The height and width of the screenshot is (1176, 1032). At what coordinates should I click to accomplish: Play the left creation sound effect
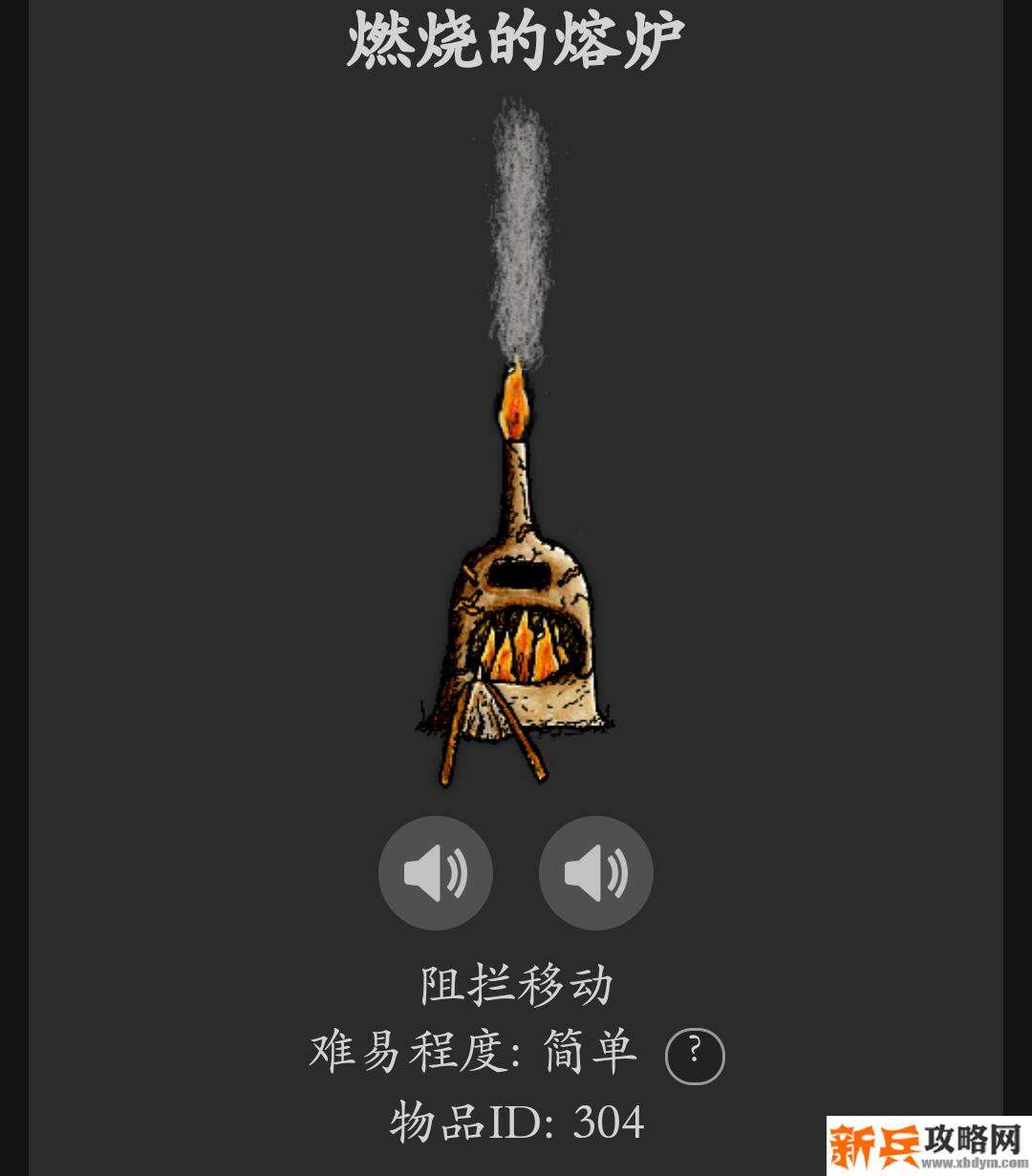click(x=436, y=872)
